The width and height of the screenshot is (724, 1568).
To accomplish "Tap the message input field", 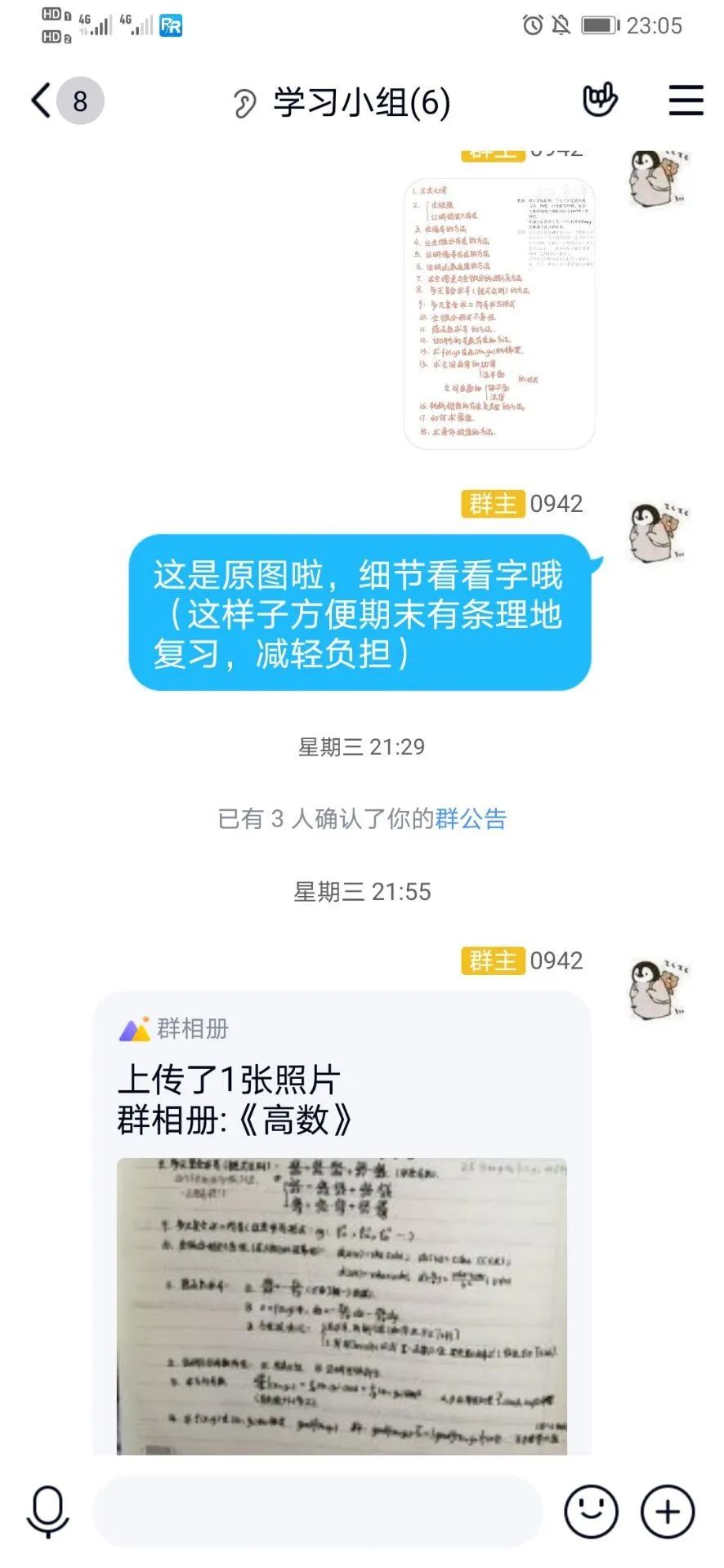I will [317, 1512].
